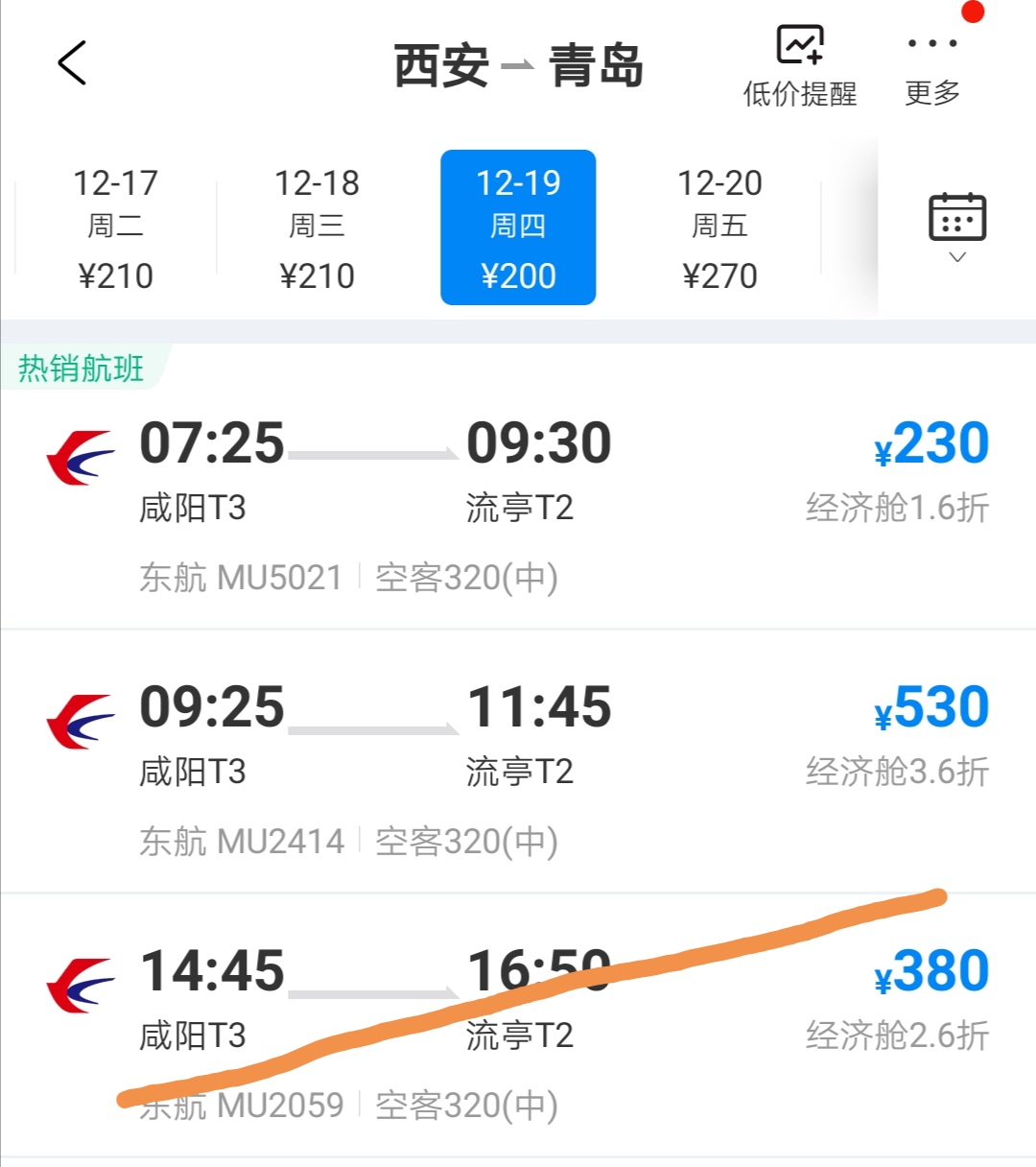Go back using the top arrow
The height and width of the screenshot is (1167, 1036).
point(72,63)
